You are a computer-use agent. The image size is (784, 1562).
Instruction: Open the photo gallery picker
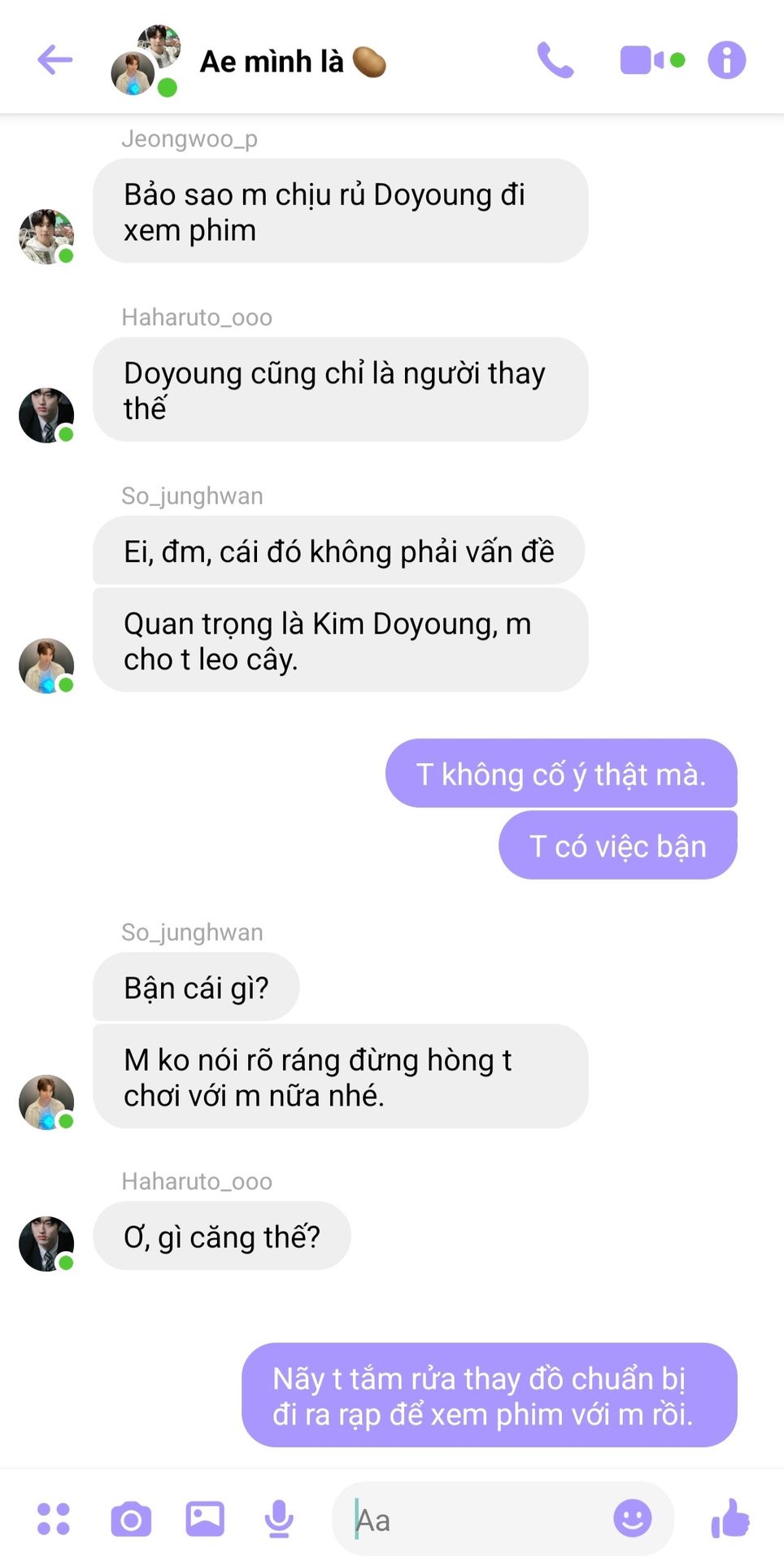205,1519
